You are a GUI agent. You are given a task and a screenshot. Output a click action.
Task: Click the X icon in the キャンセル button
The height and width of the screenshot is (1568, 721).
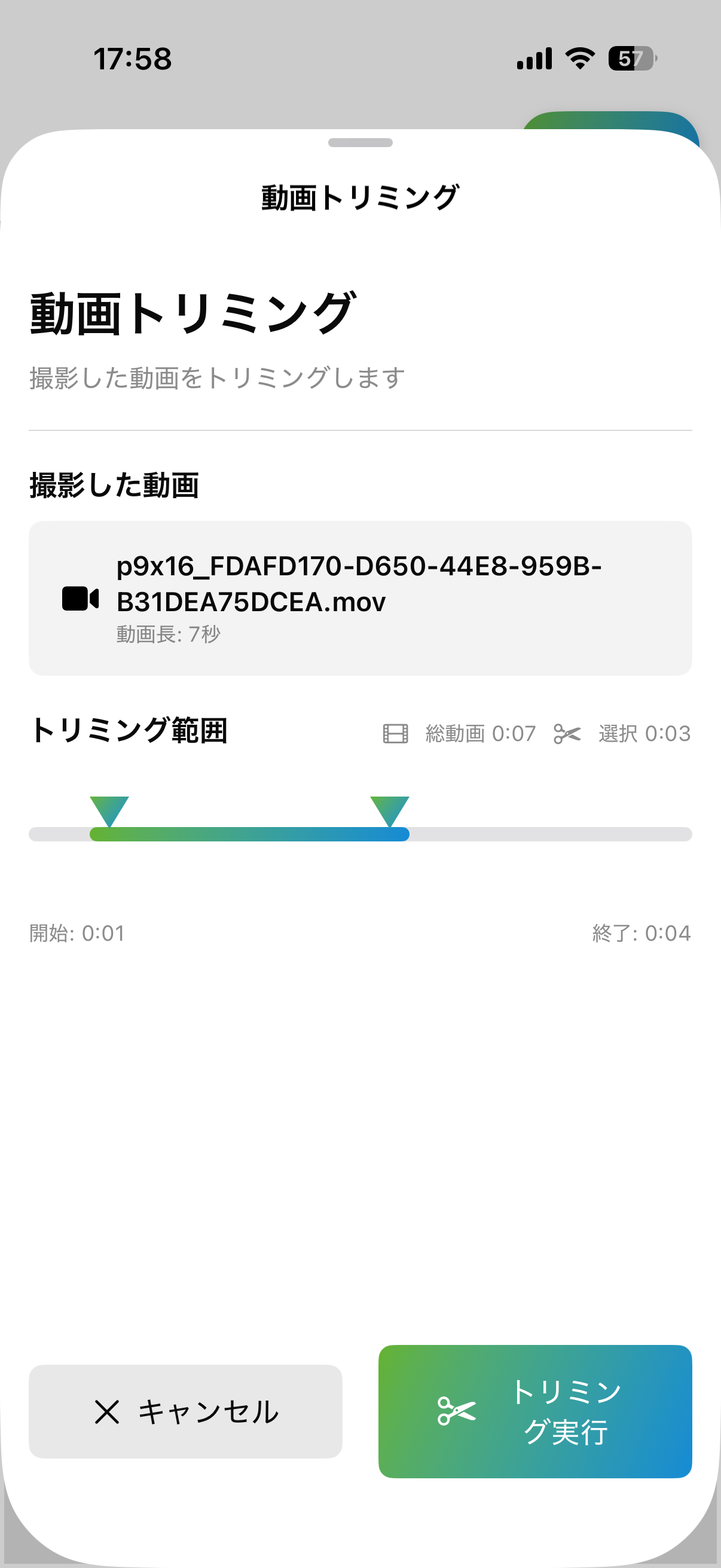[x=106, y=1412]
